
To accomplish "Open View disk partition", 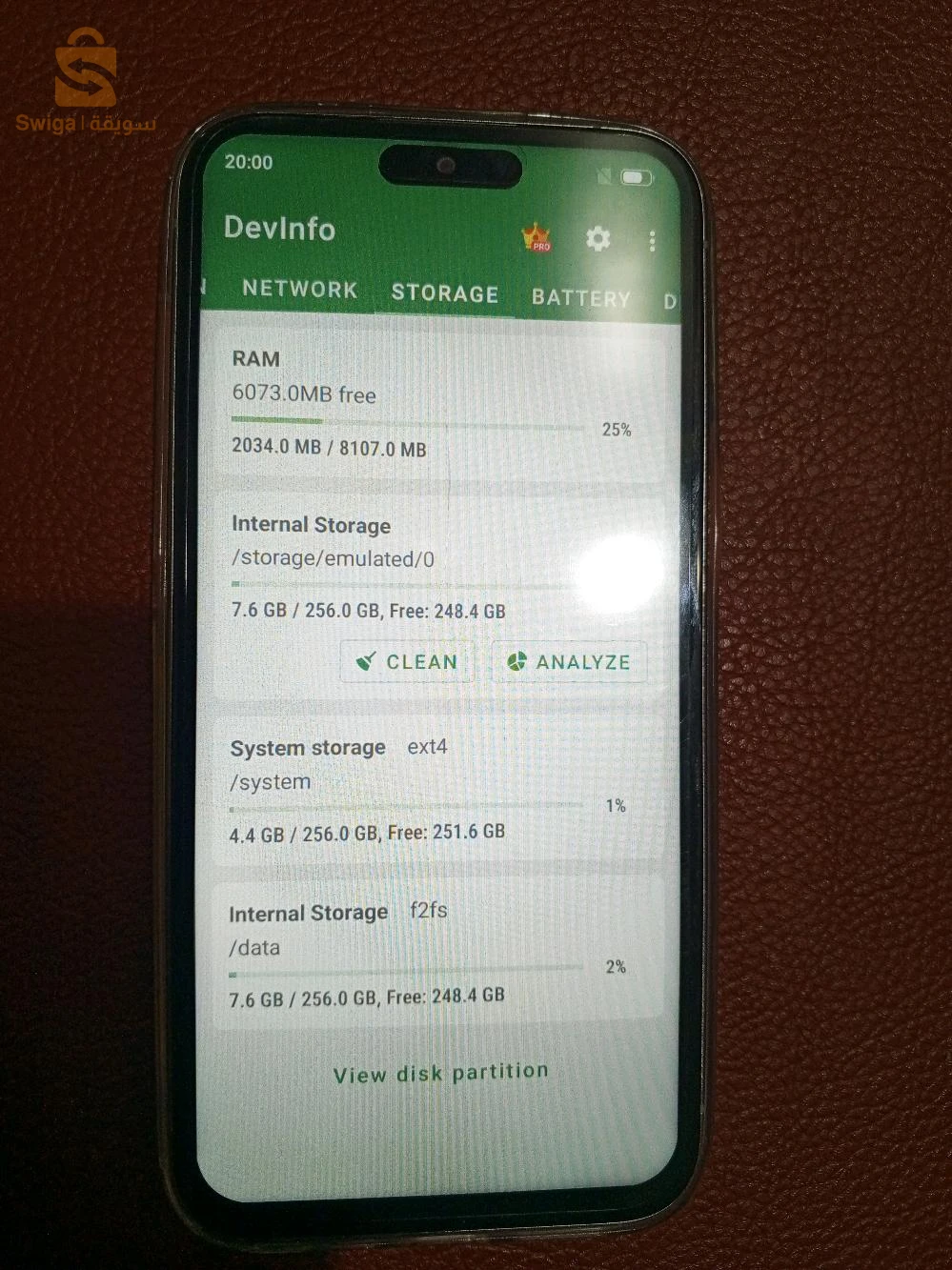I will coord(440,1074).
